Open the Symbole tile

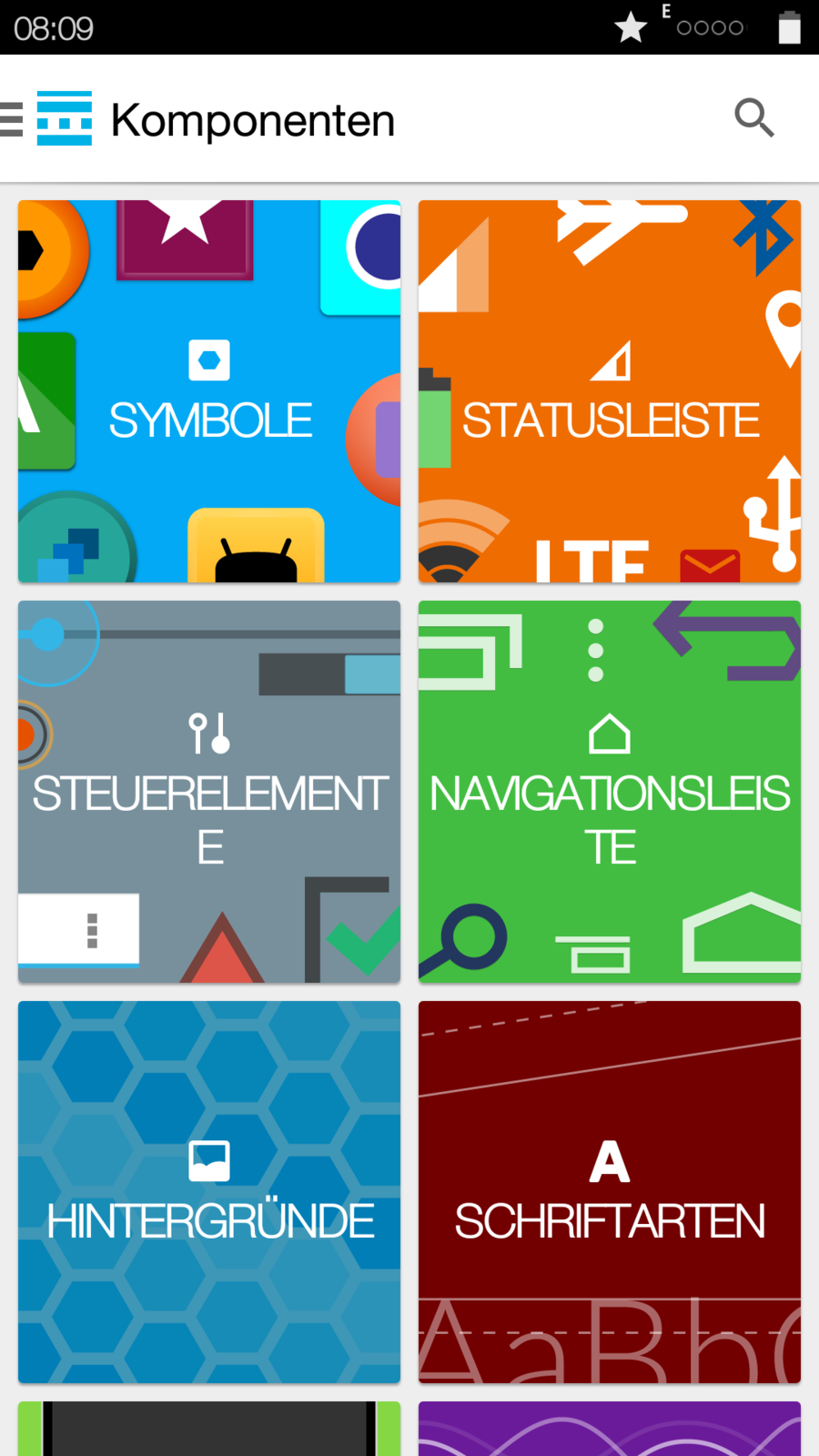click(x=209, y=391)
